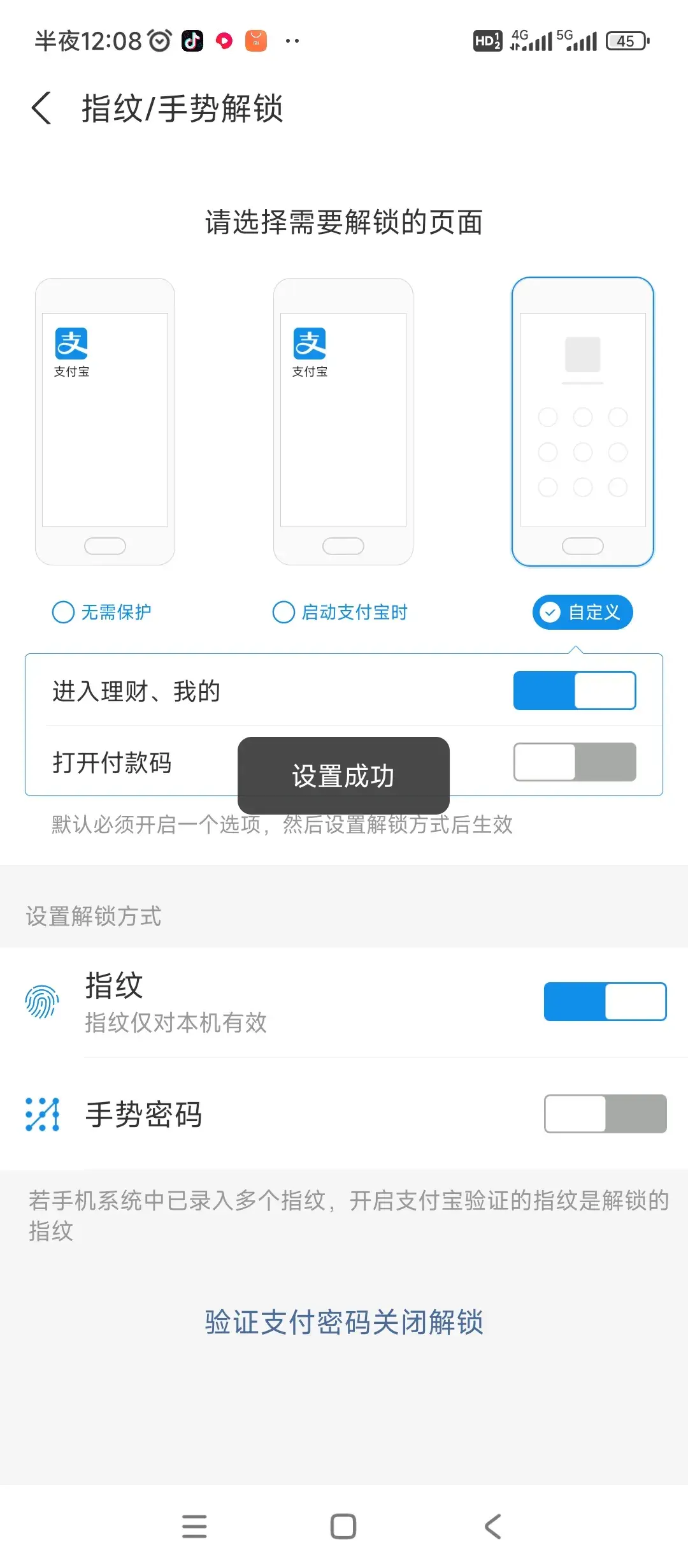Tap 验证支付密码关闭解锁 link

point(344,1322)
